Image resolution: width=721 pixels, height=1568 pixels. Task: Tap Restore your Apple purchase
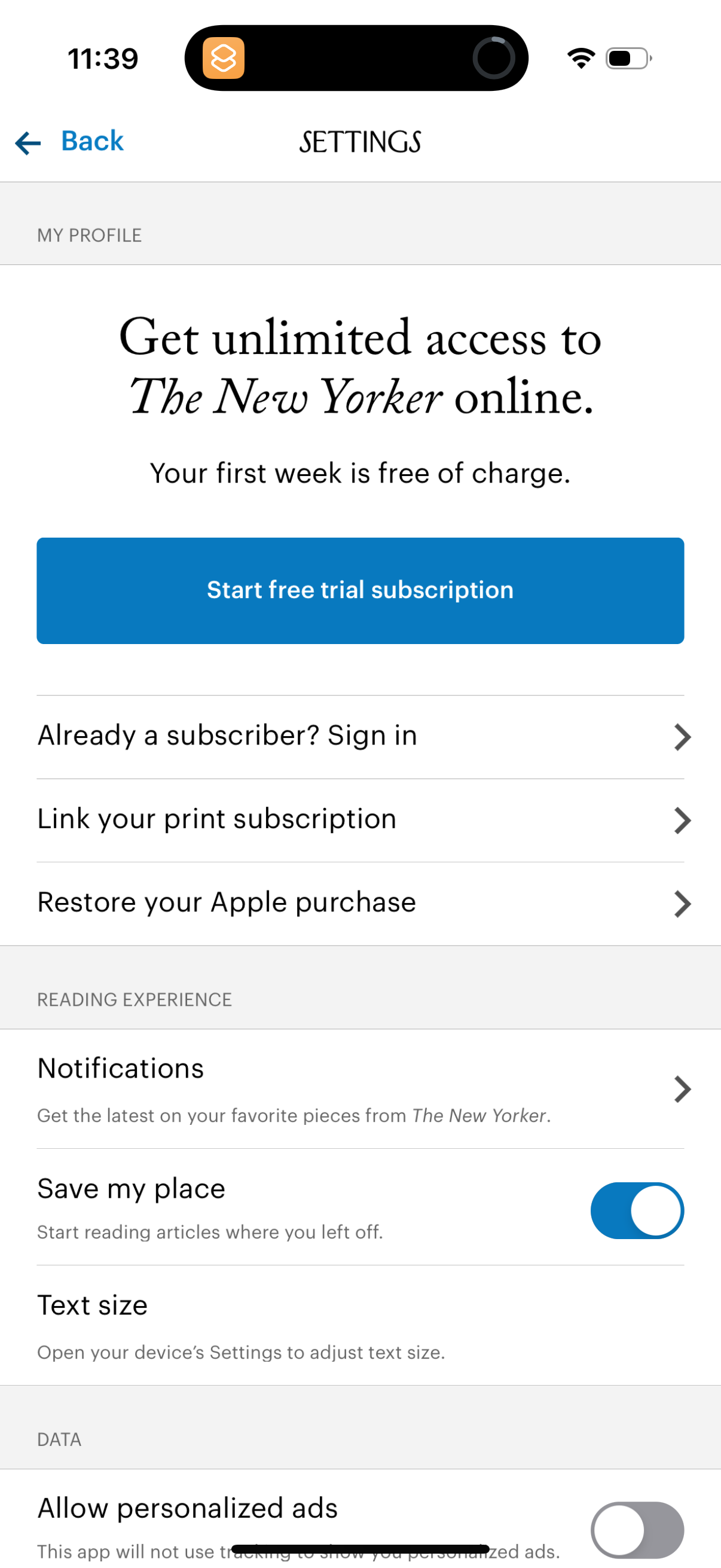(227, 901)
